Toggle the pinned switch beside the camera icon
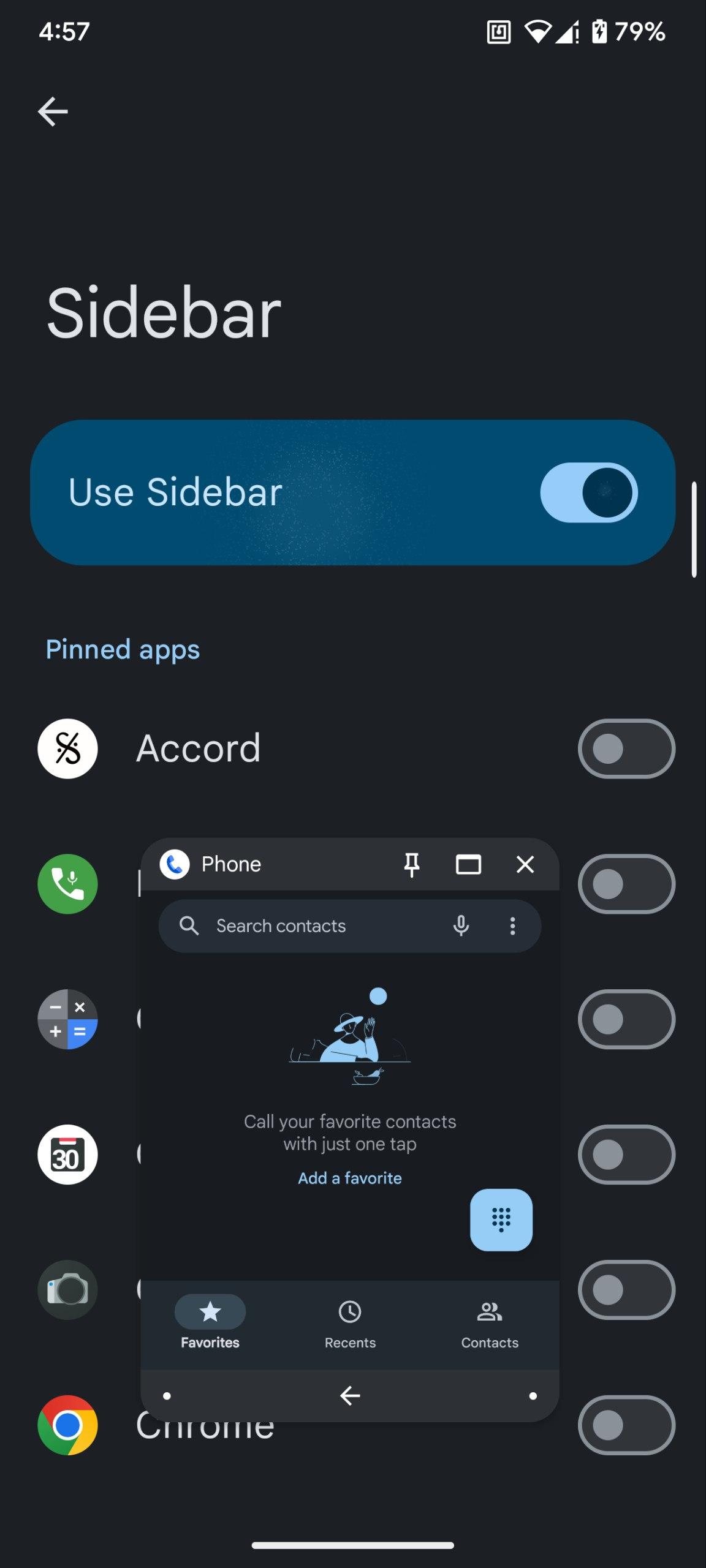Image resolution: width=706 pixels, height=1568 pixels. (626, 1290)
